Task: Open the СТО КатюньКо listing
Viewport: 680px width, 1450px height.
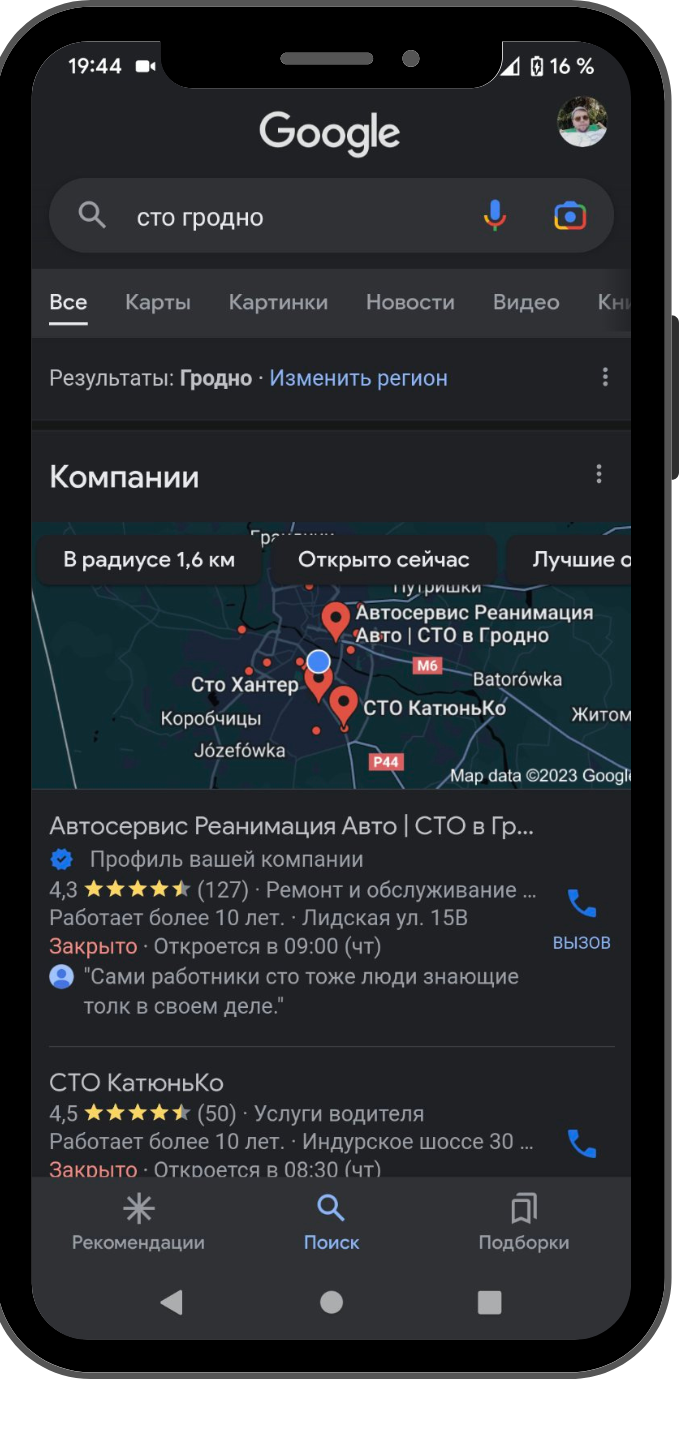Action: (x=137, y=1083)
